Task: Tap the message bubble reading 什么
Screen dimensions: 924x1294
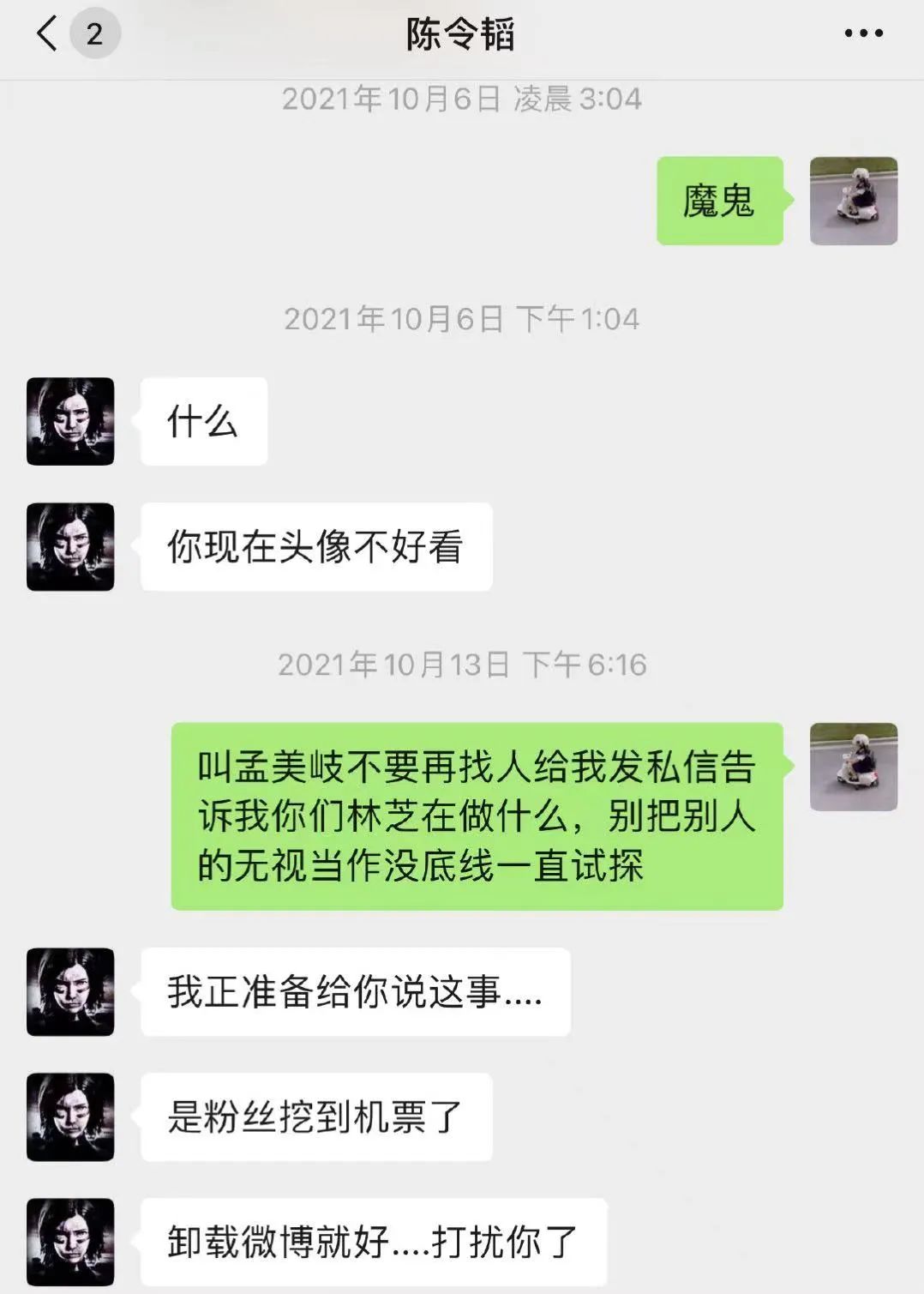Action: [x=203, y=421]
